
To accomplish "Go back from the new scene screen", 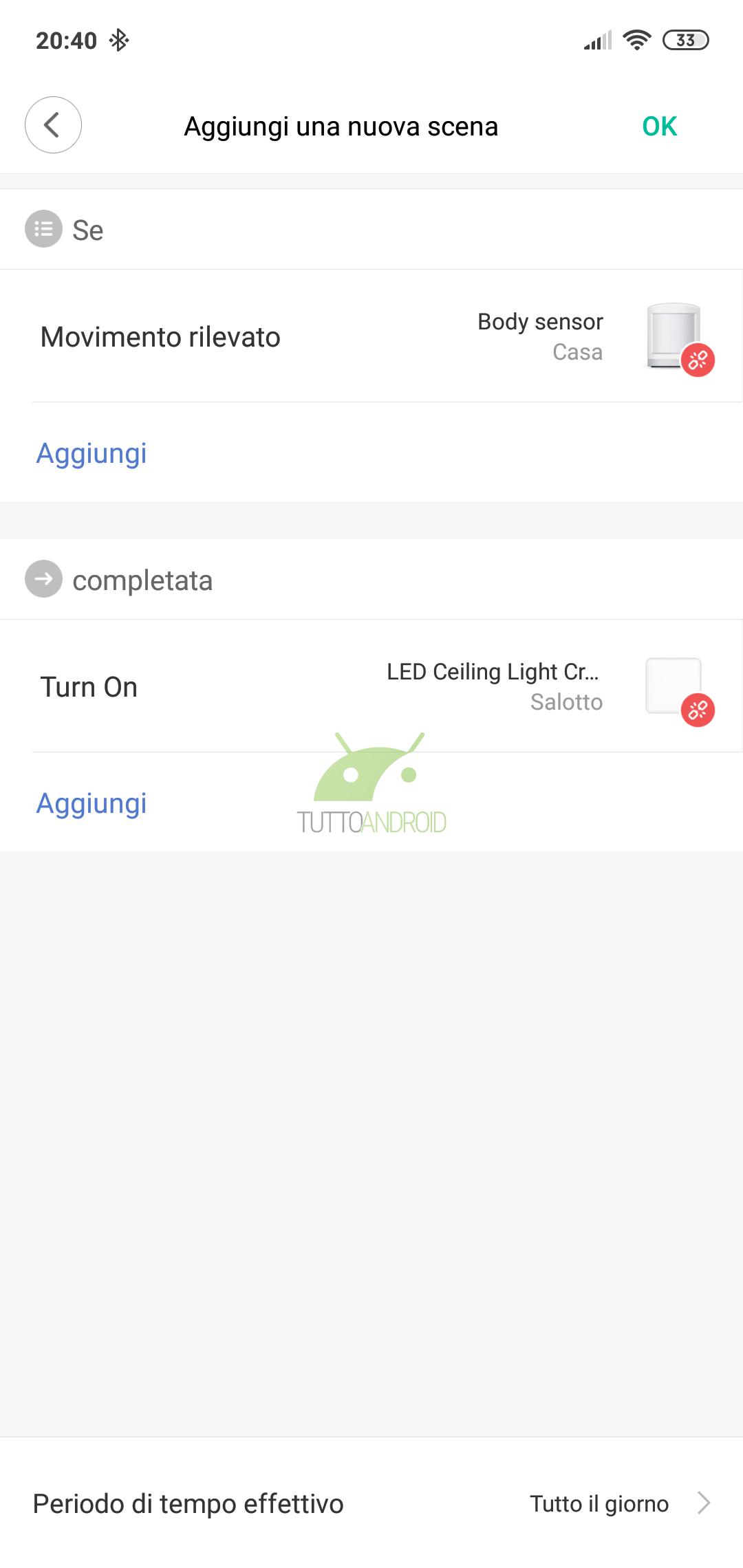I will [x=53, y=125].
